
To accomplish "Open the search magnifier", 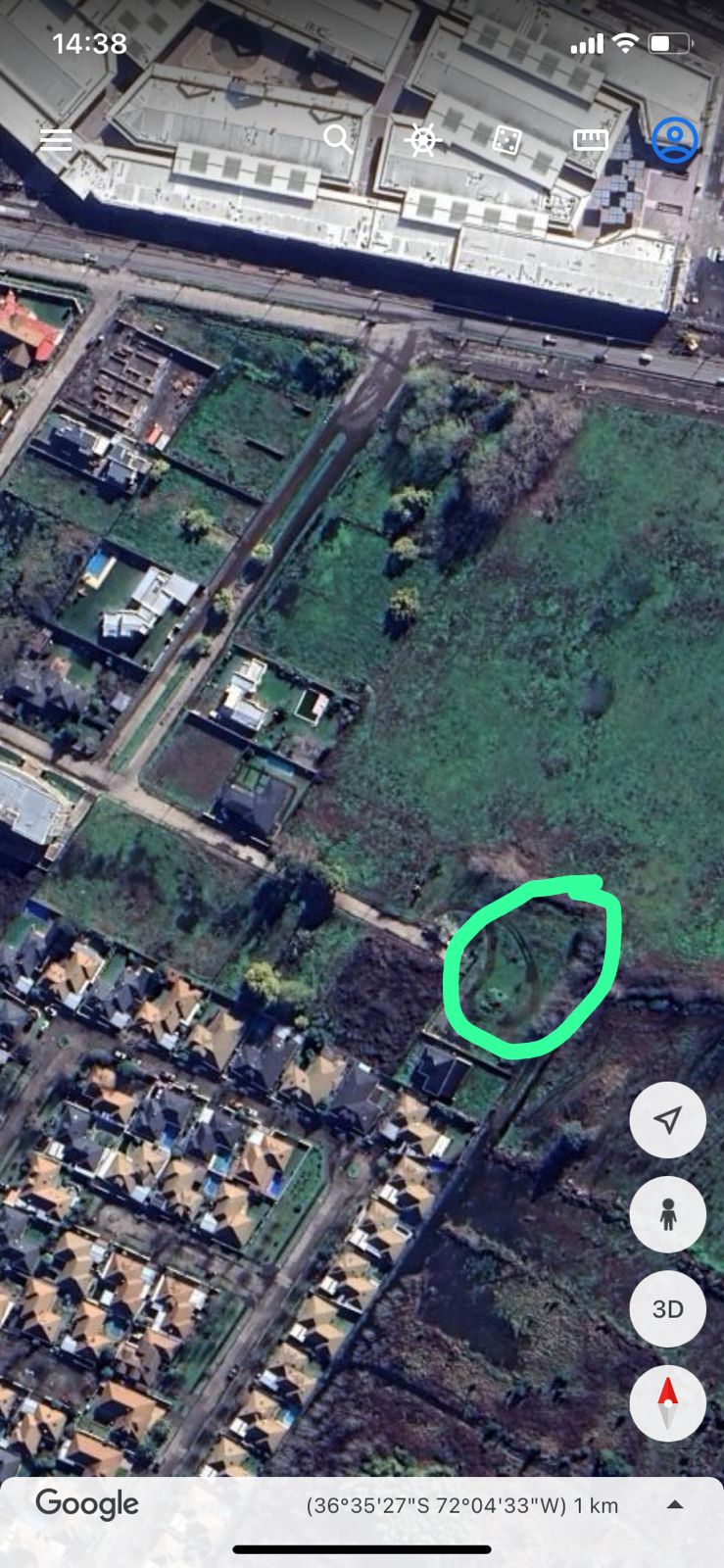I will coord(338,139).
